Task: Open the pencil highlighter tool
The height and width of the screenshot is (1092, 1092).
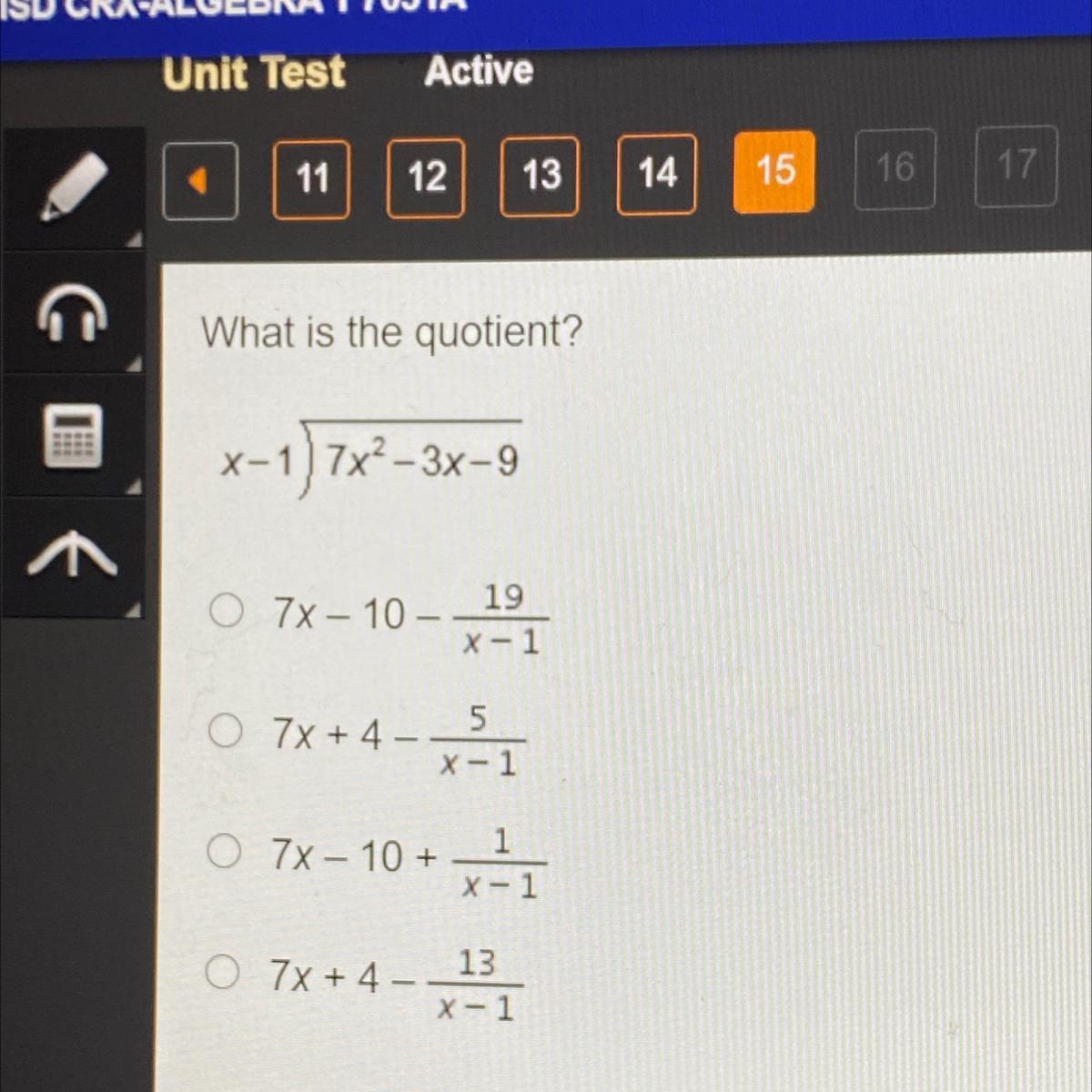Action: pos(73,187)
